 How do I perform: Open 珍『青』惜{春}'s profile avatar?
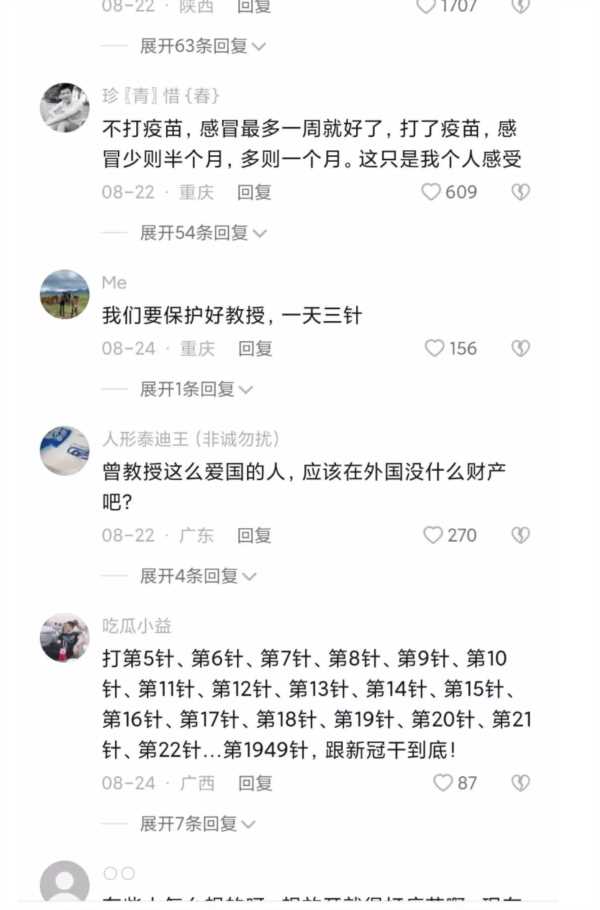click(x=65, y=108)
